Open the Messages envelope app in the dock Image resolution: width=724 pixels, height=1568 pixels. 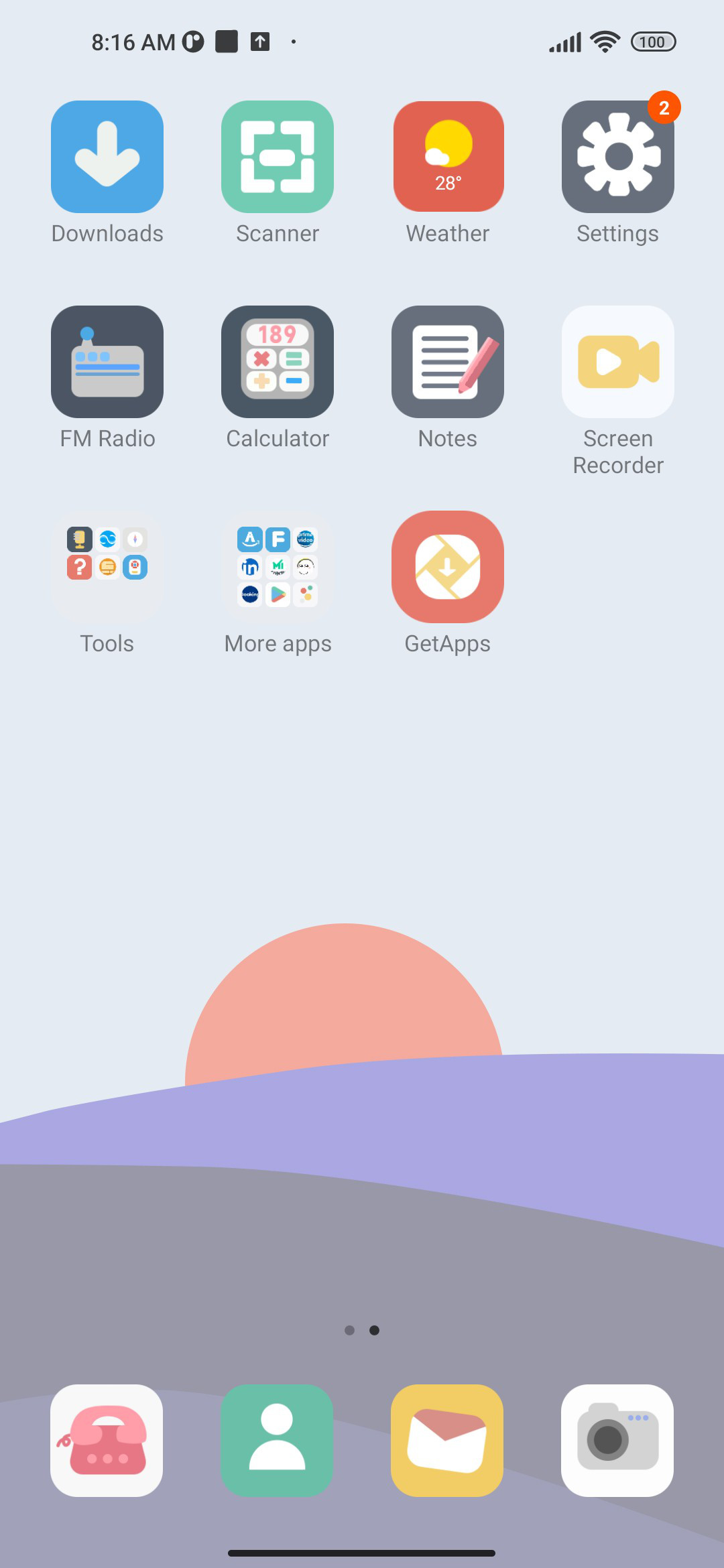click(x=447, y=1441)
